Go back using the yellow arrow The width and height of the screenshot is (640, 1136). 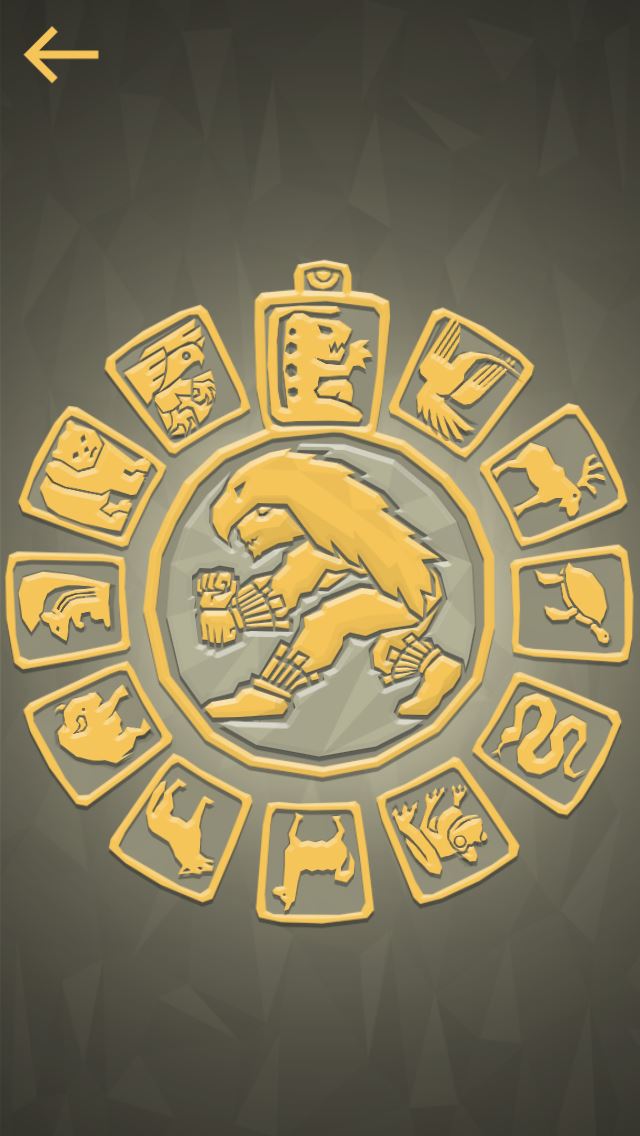point(61,54)
